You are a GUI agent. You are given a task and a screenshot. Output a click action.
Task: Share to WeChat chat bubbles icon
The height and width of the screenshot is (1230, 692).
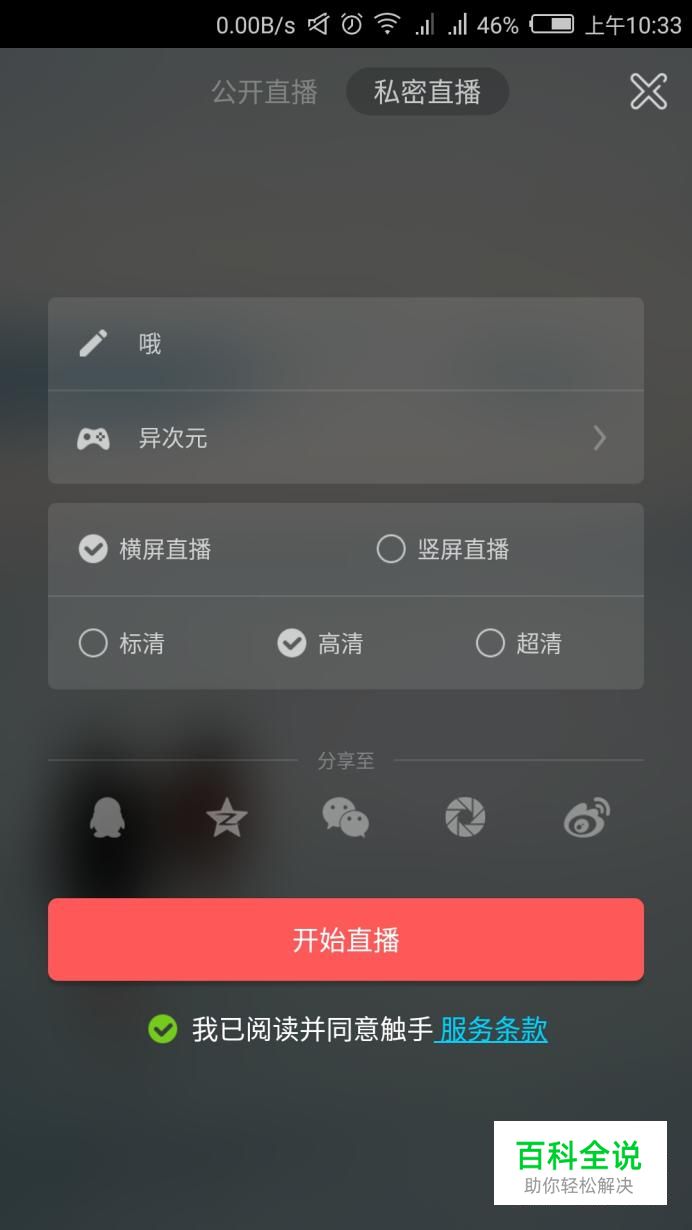(x=346, y=818)
